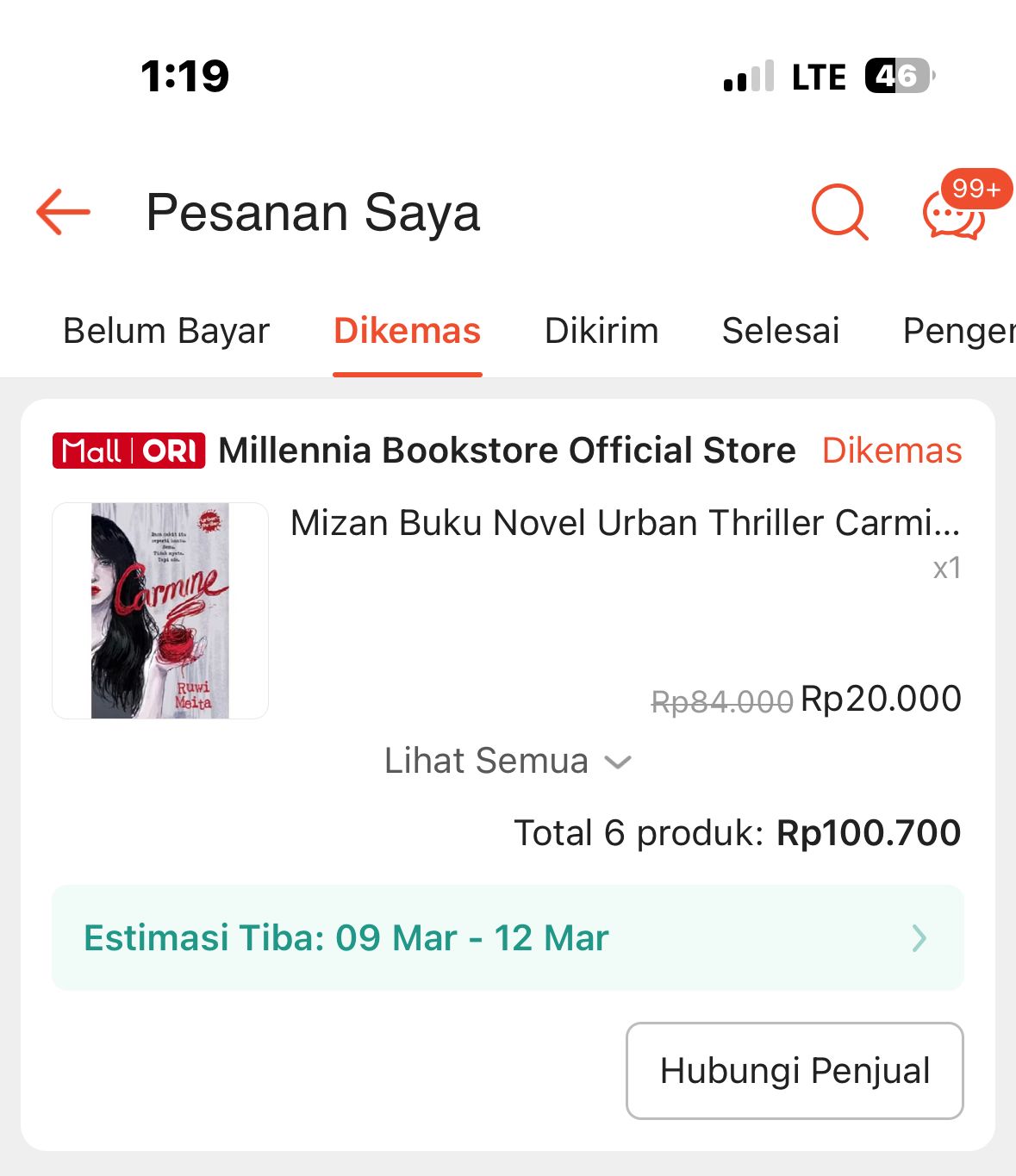Screen dimensions: 1016x1176
Task: Tap the Hubungi Penjual button
Action: point(794,1071)
